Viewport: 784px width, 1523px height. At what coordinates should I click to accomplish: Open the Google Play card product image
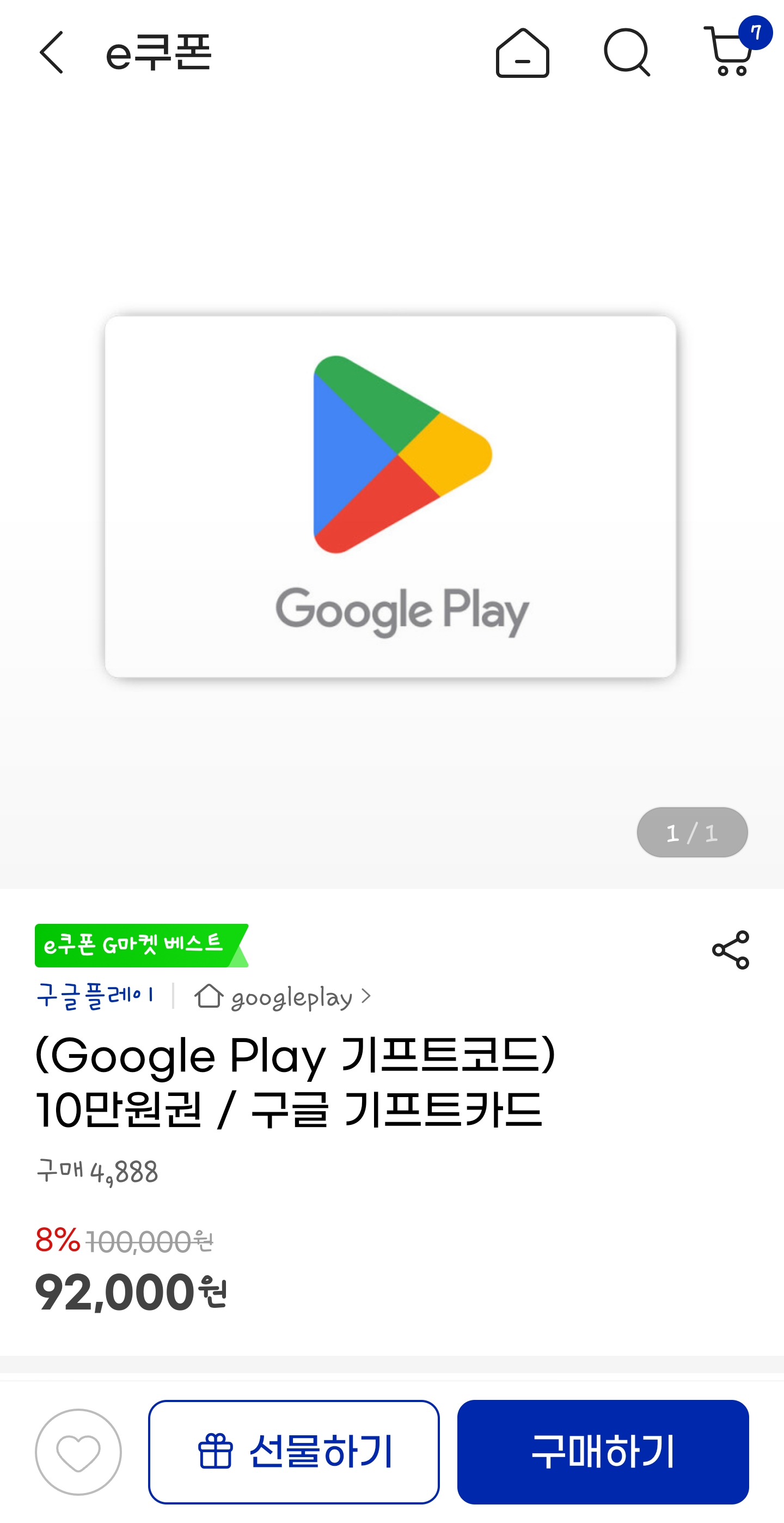pyautogui.click(x=390, y=497)
